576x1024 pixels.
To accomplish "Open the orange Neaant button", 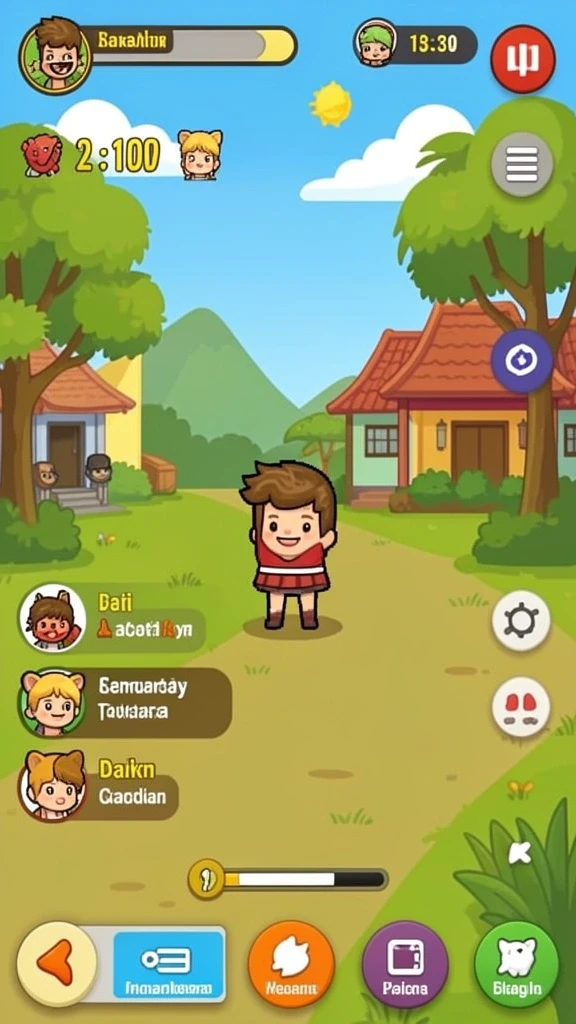I will pyautogui.click(x=291, y=964).
